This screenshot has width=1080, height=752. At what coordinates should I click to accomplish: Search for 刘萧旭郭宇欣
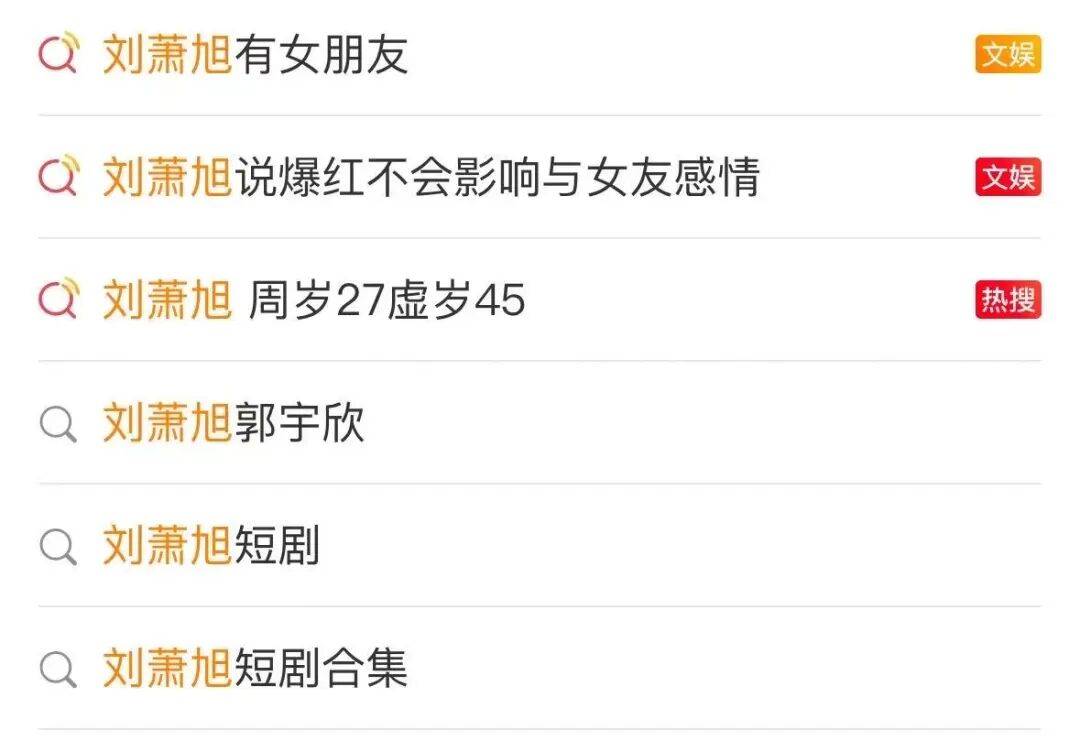point(234,423)
